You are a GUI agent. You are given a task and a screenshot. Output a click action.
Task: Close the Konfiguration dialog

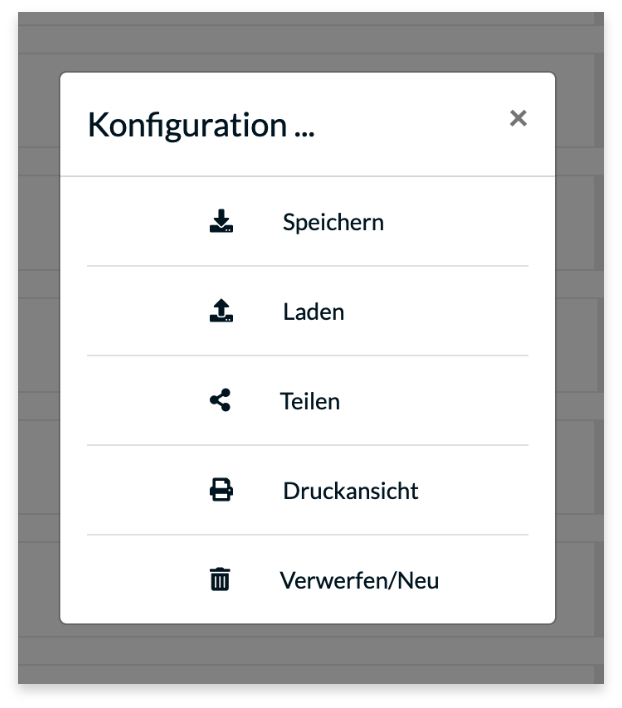[x=517, y=118]
